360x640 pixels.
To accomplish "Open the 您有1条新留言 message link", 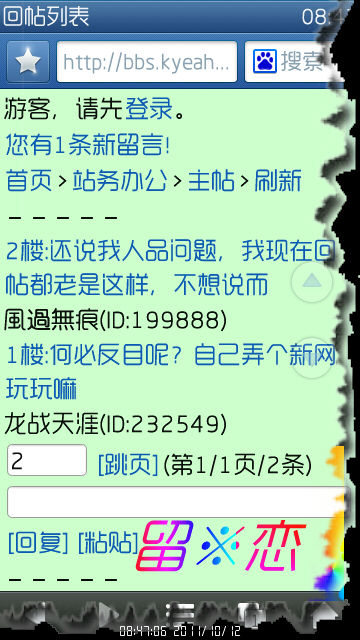I will point(87,146).
